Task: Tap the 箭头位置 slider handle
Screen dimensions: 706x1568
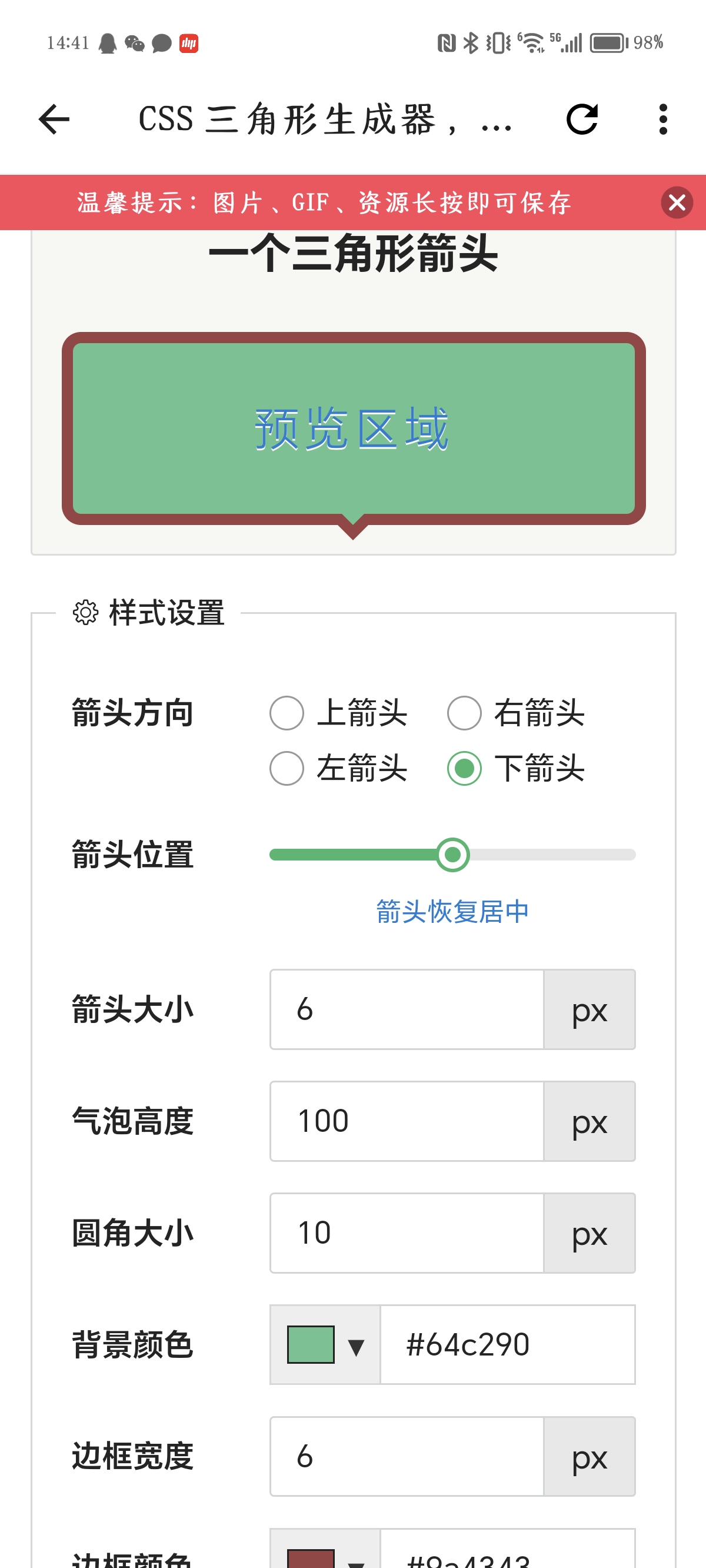Action: pyautogui.click(x=453, y=855)
